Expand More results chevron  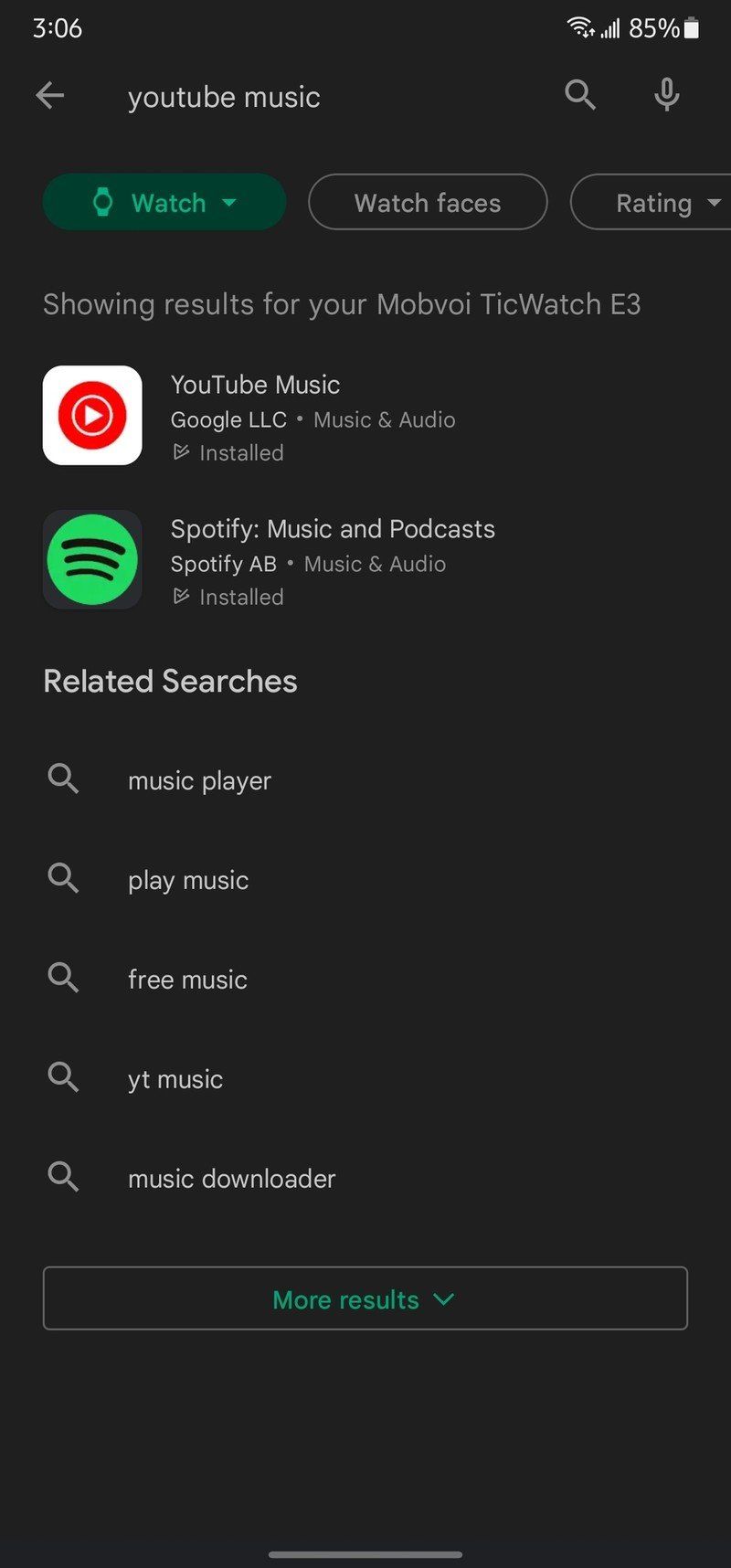(x=445, y=1298)
